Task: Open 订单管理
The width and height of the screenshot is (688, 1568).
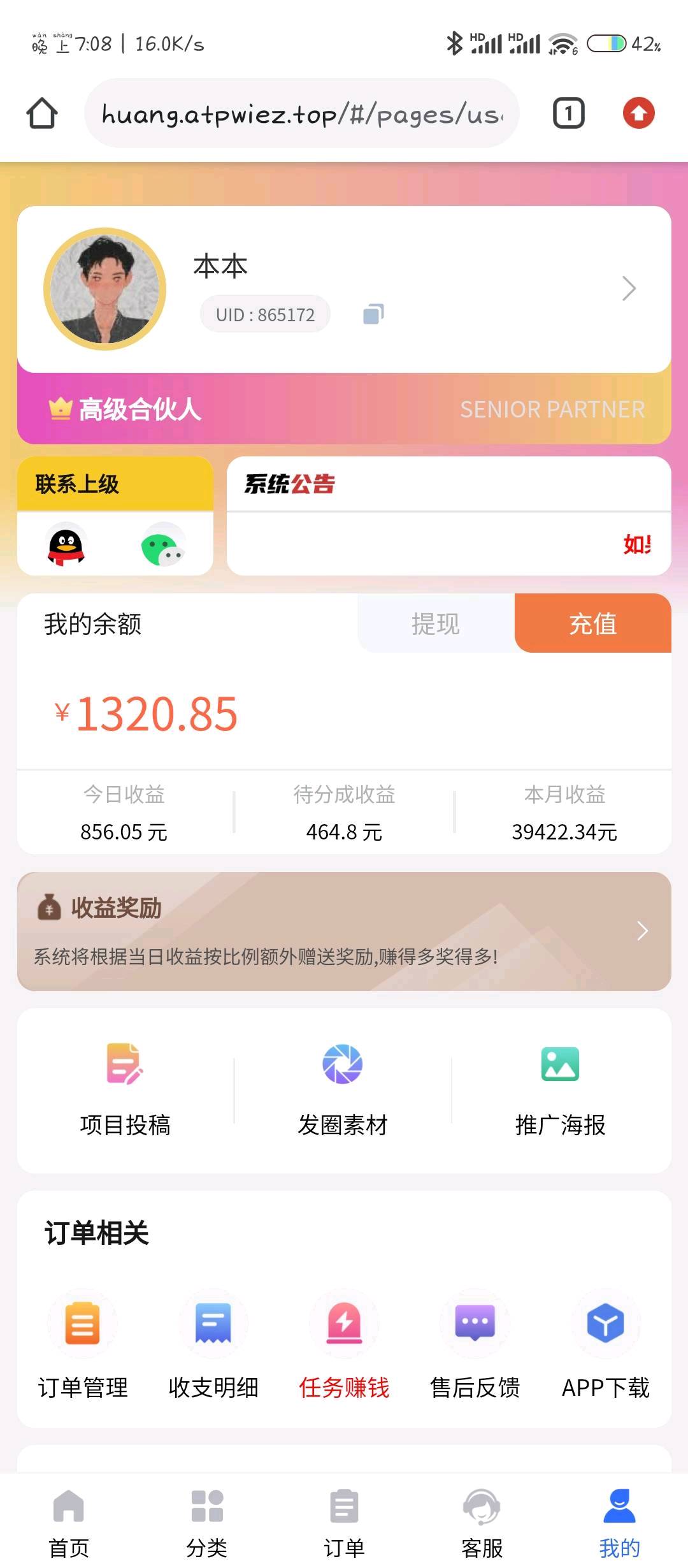Action: 83,1344
